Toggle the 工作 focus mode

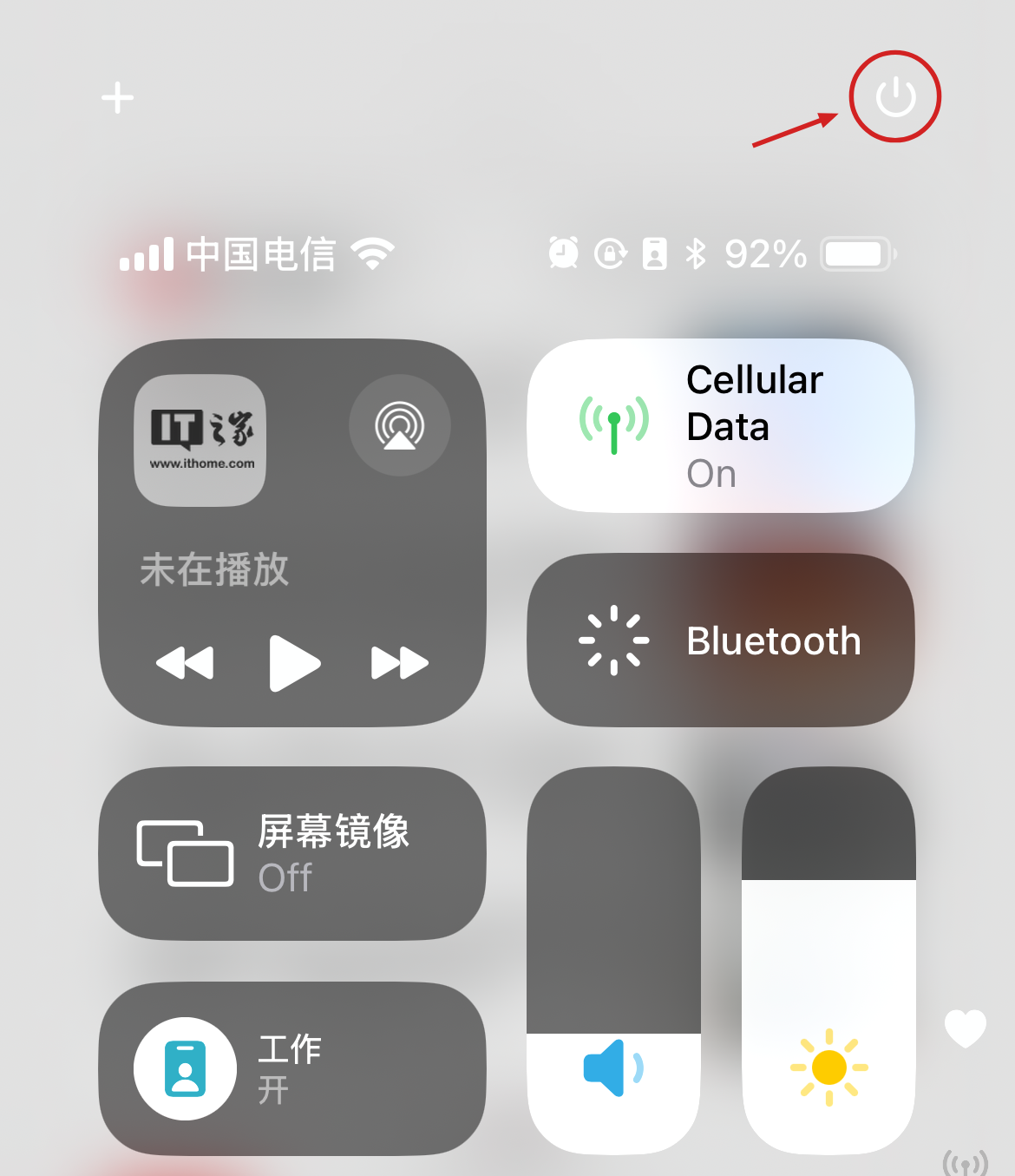pos(291,1068)
